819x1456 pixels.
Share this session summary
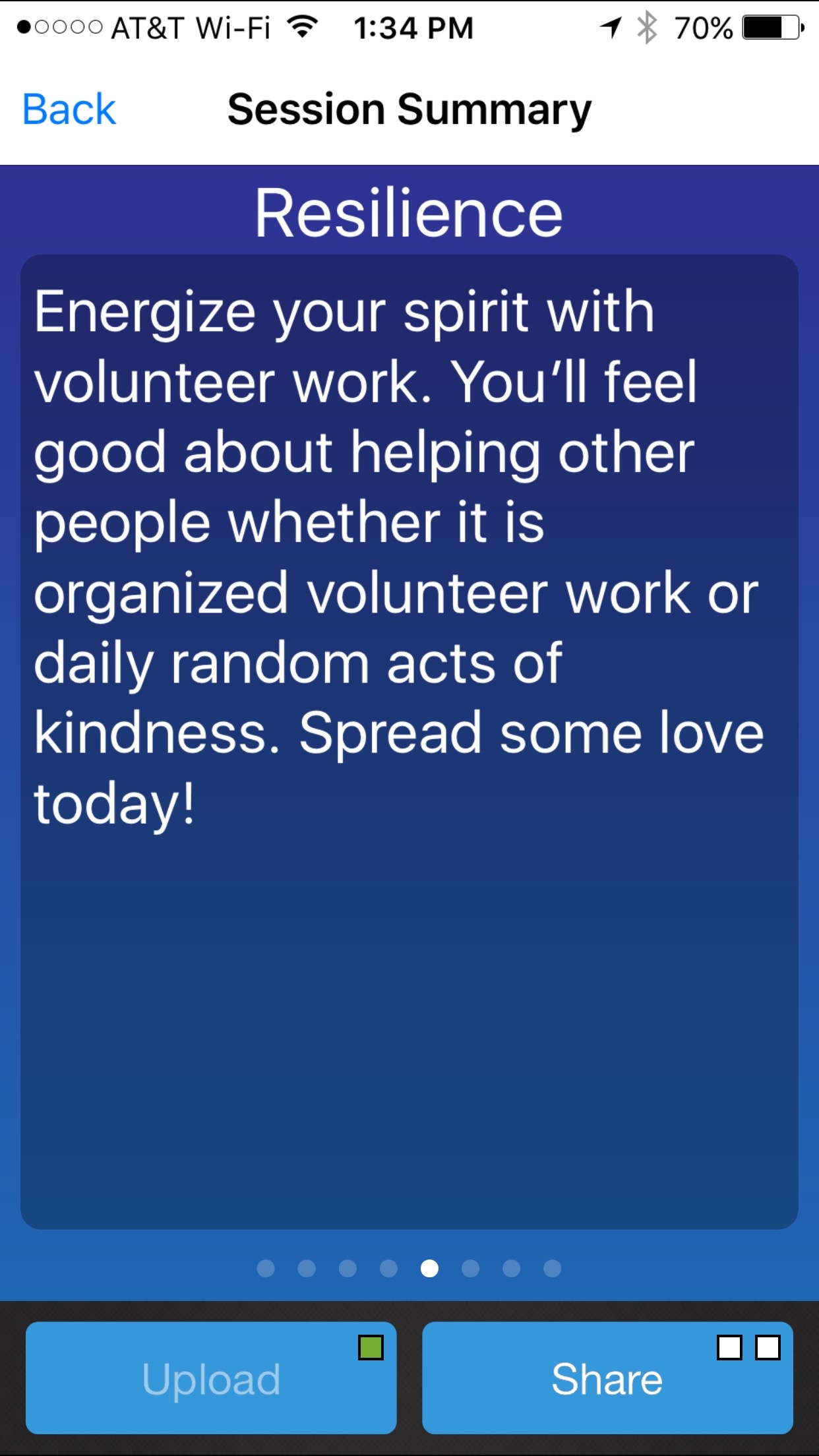(x=607, y=1379)
